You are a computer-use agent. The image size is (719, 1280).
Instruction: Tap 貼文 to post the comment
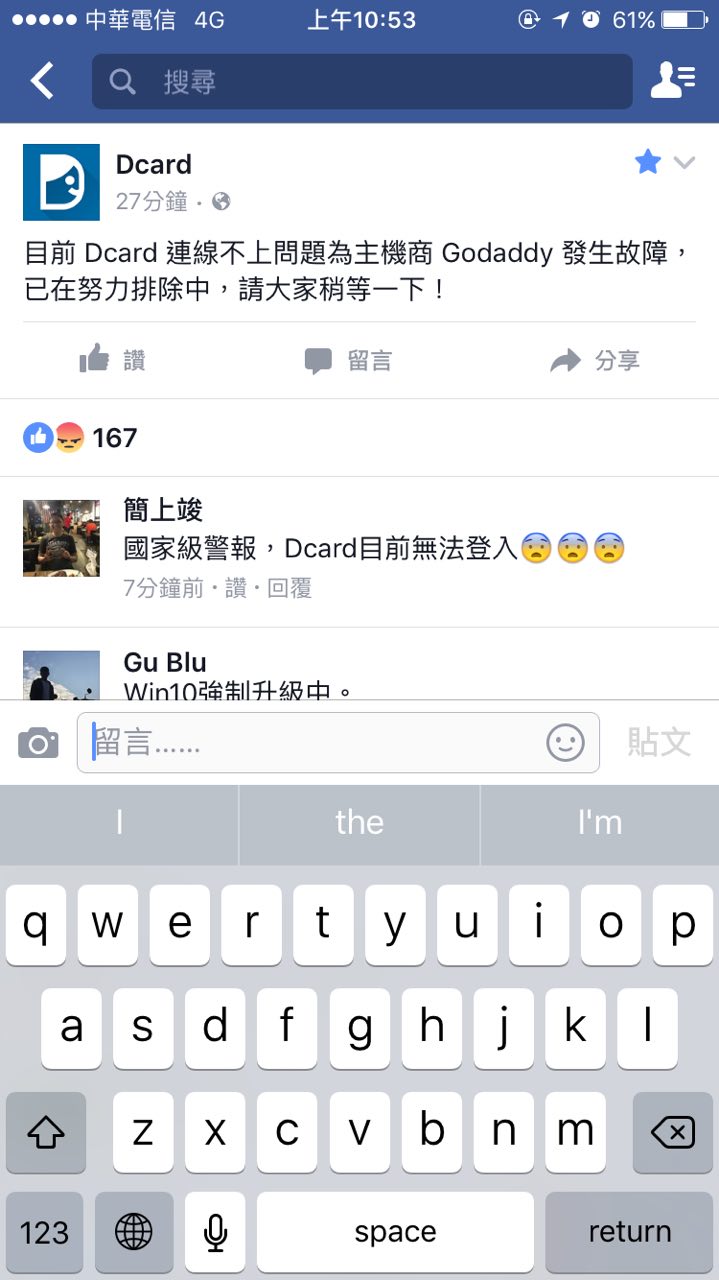coord(659,742)
